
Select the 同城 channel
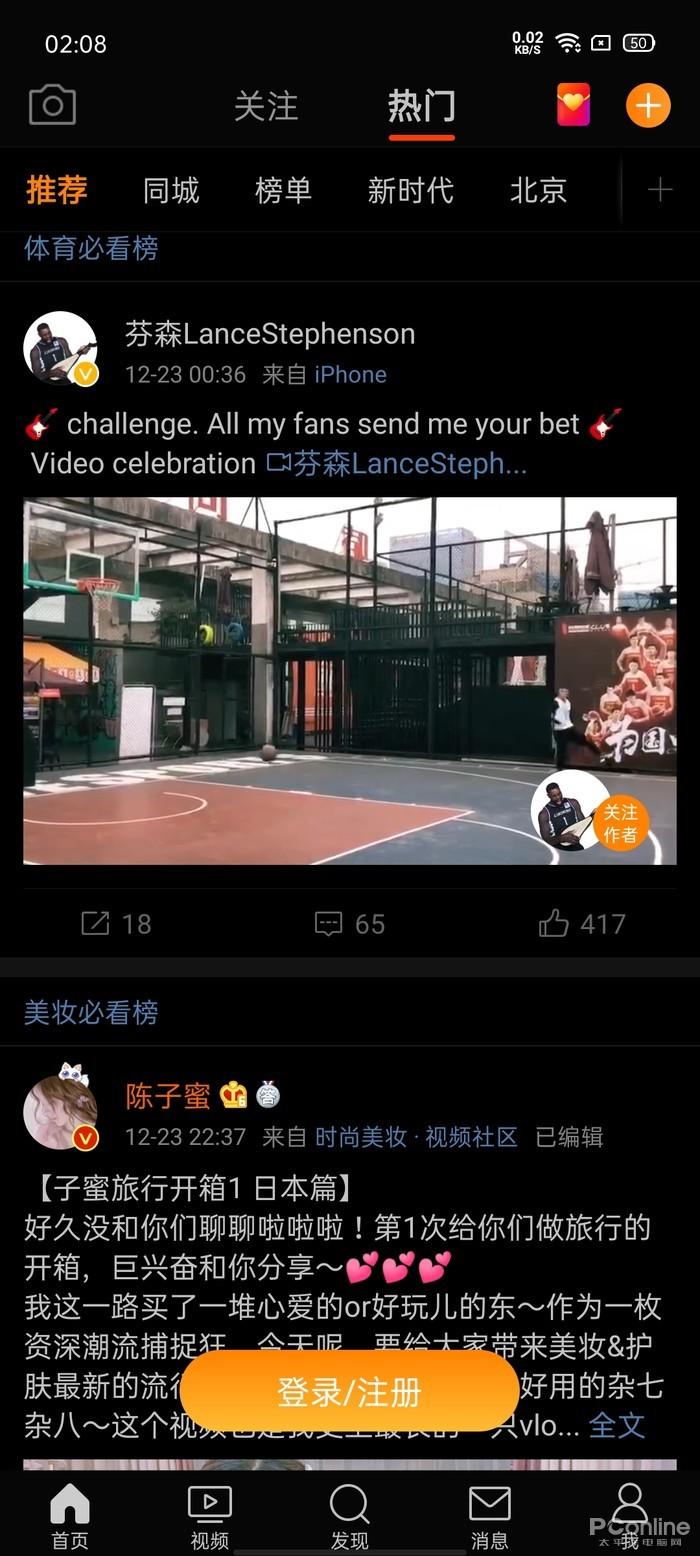click(x=171, y=190)
